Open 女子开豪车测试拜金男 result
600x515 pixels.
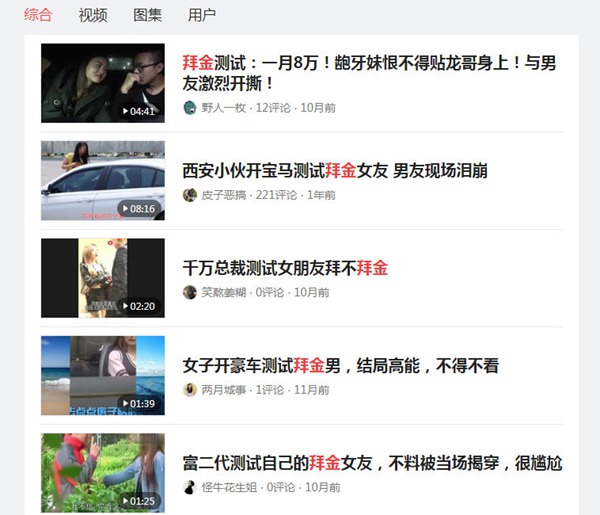click(340, 365)
